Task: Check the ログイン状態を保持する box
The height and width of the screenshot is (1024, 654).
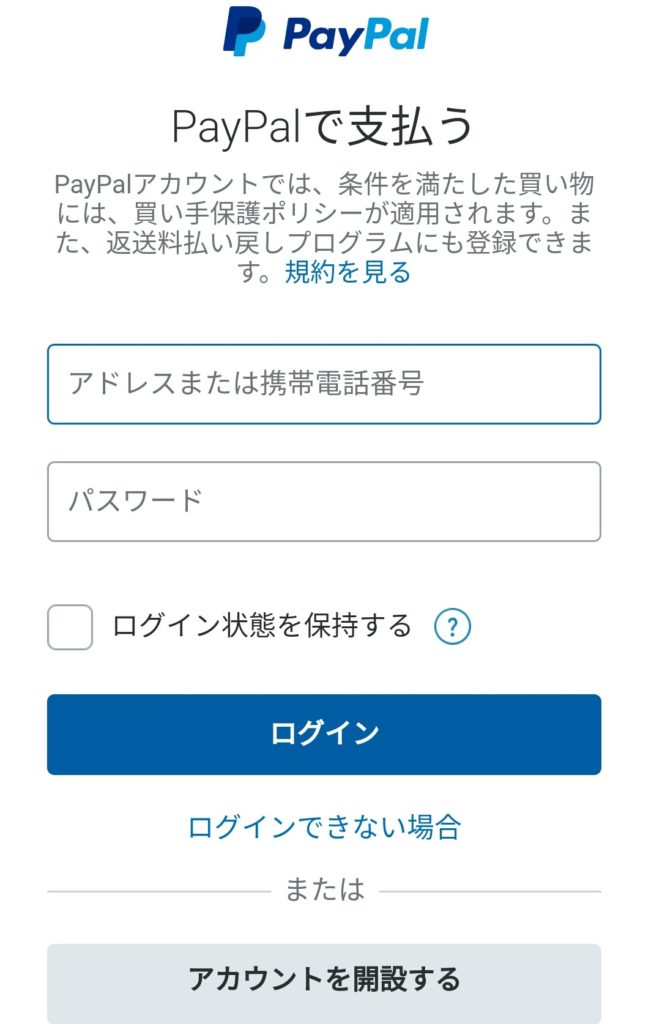Action: point(70,627)
